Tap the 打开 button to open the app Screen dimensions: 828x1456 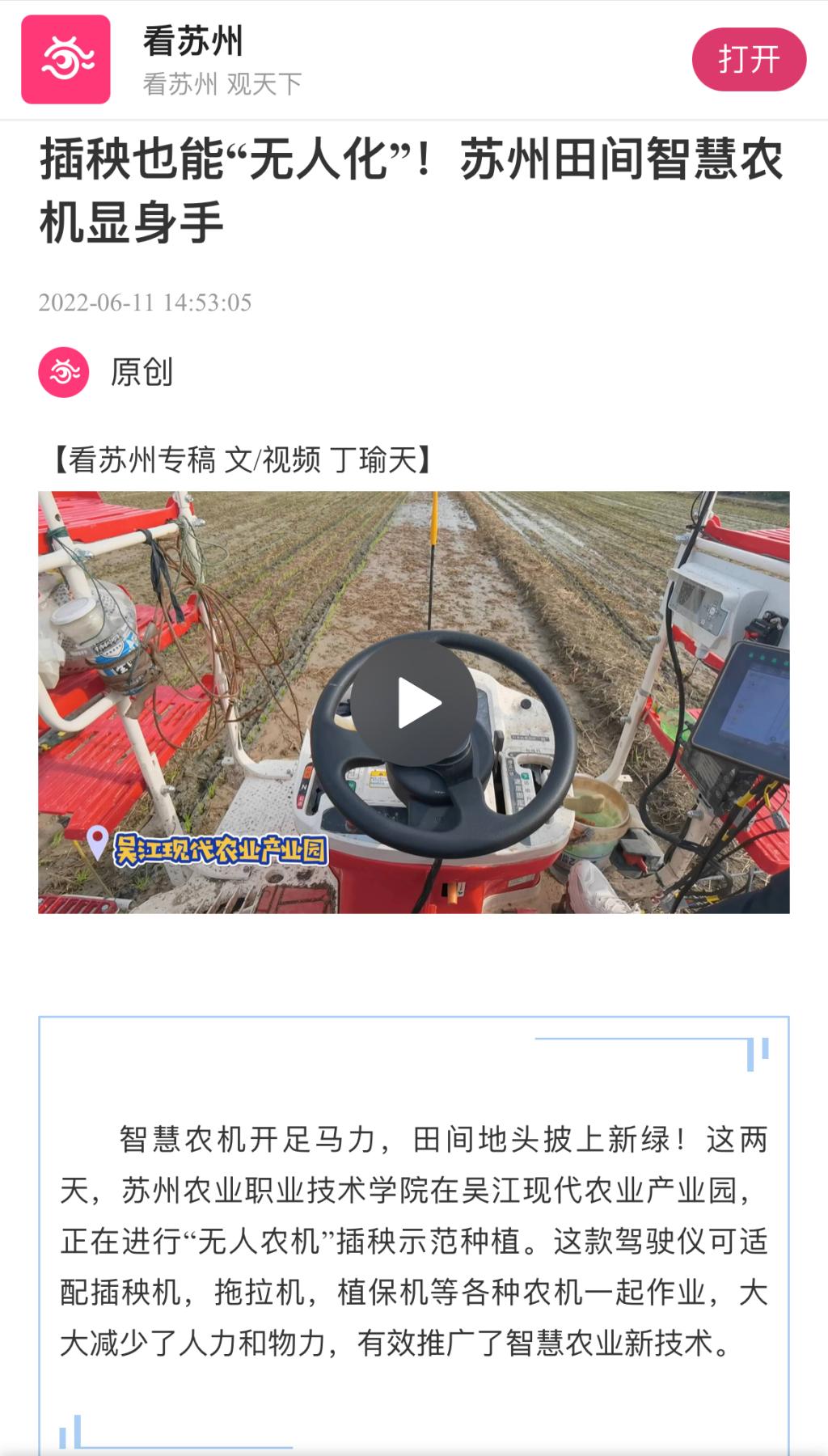pos(748,59)
